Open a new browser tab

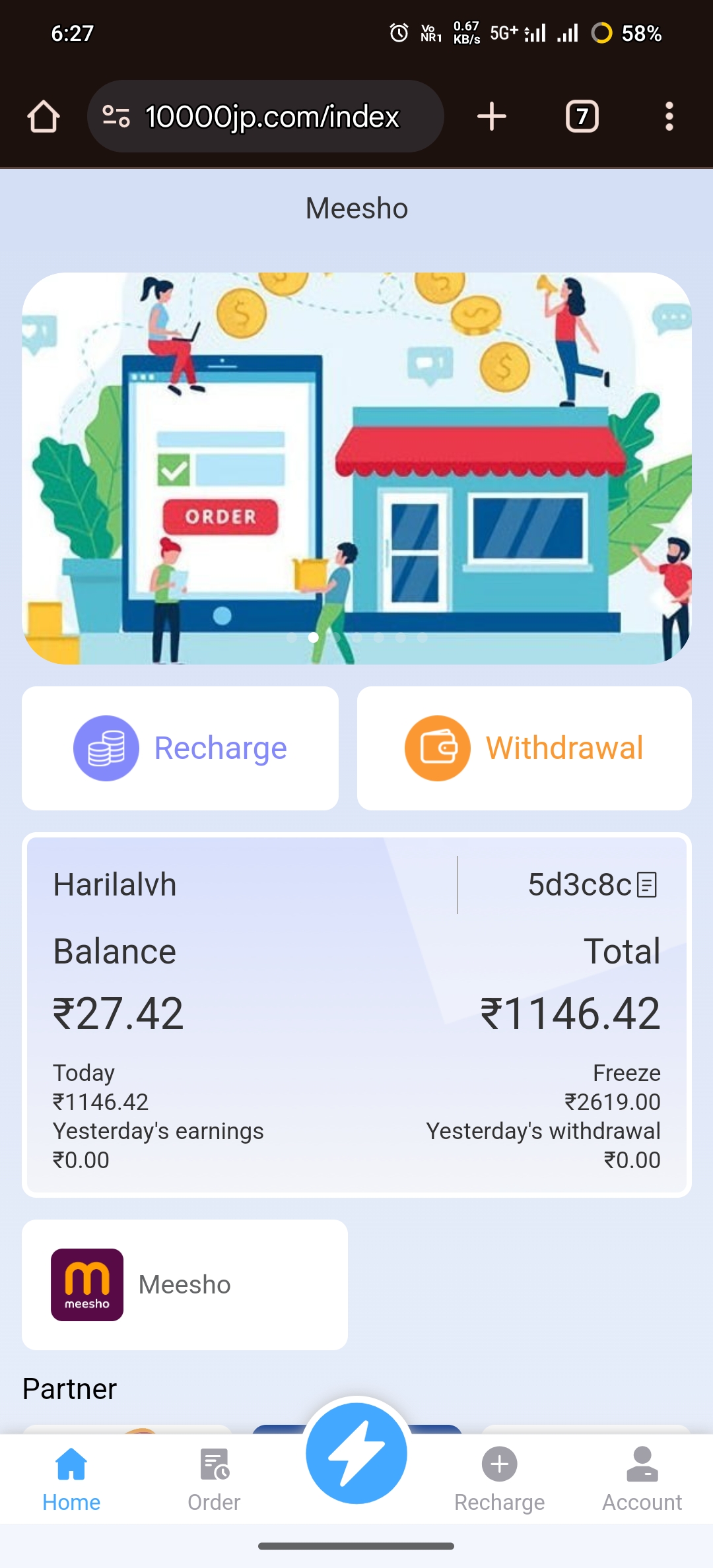491,117
